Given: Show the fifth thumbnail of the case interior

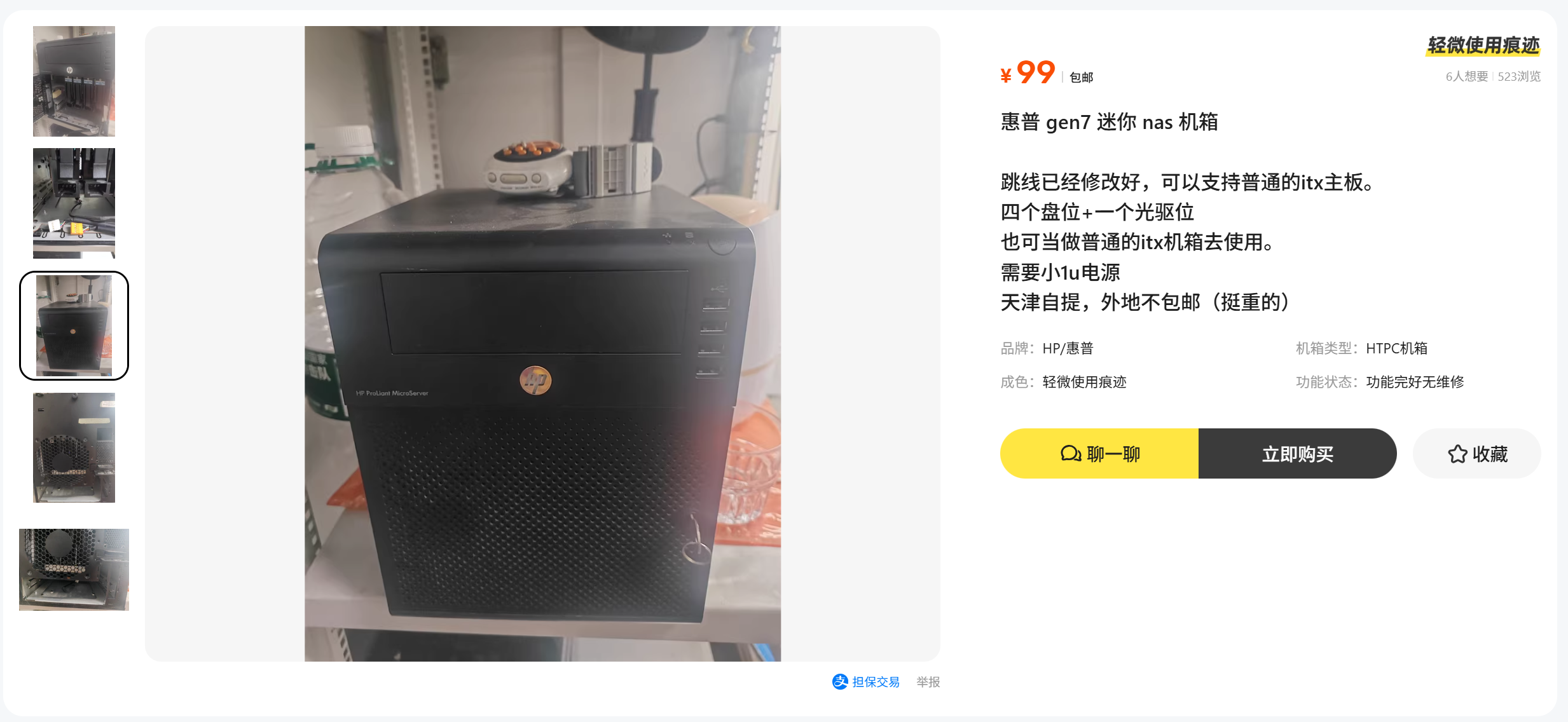Looking at the screenshot, I should coord(74,569).
